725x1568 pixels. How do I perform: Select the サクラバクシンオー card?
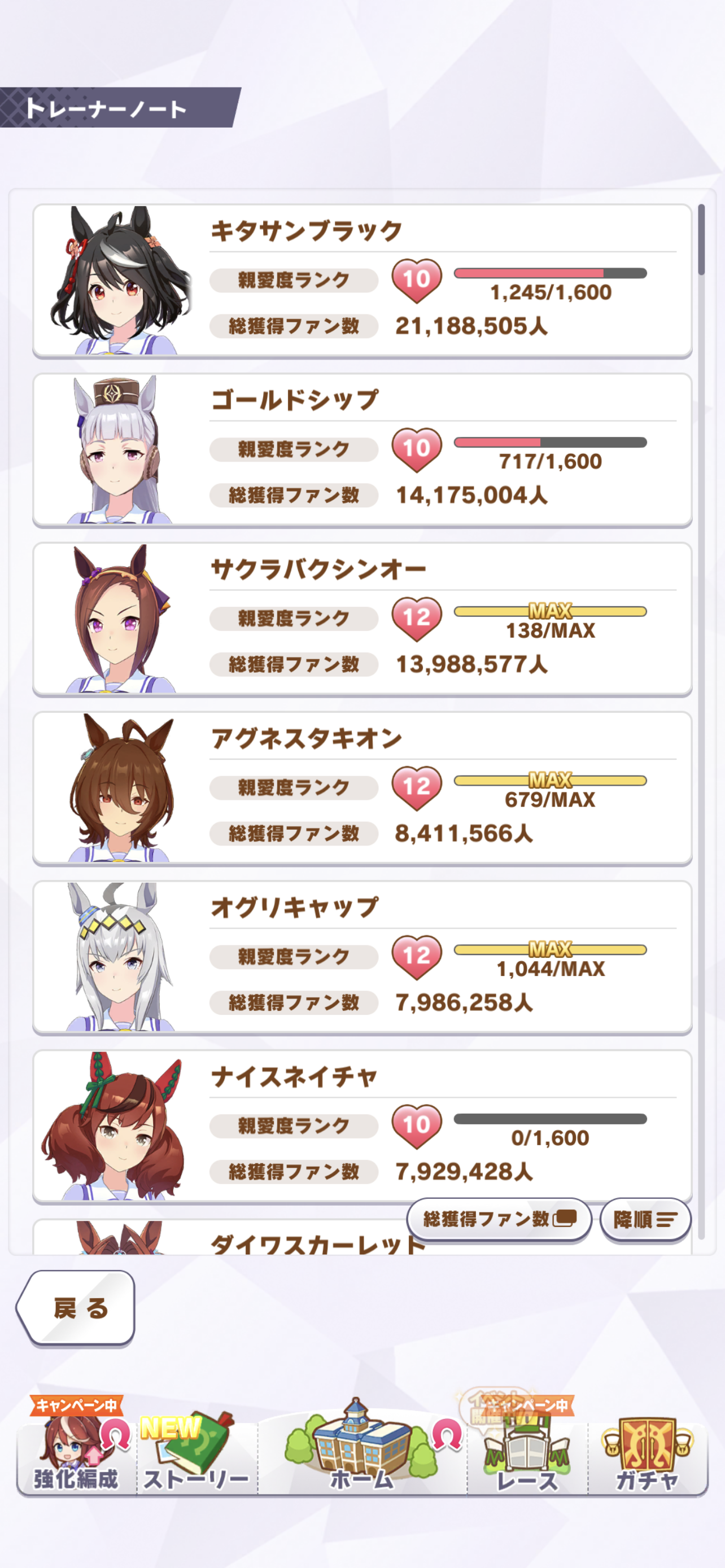(362, 619)
